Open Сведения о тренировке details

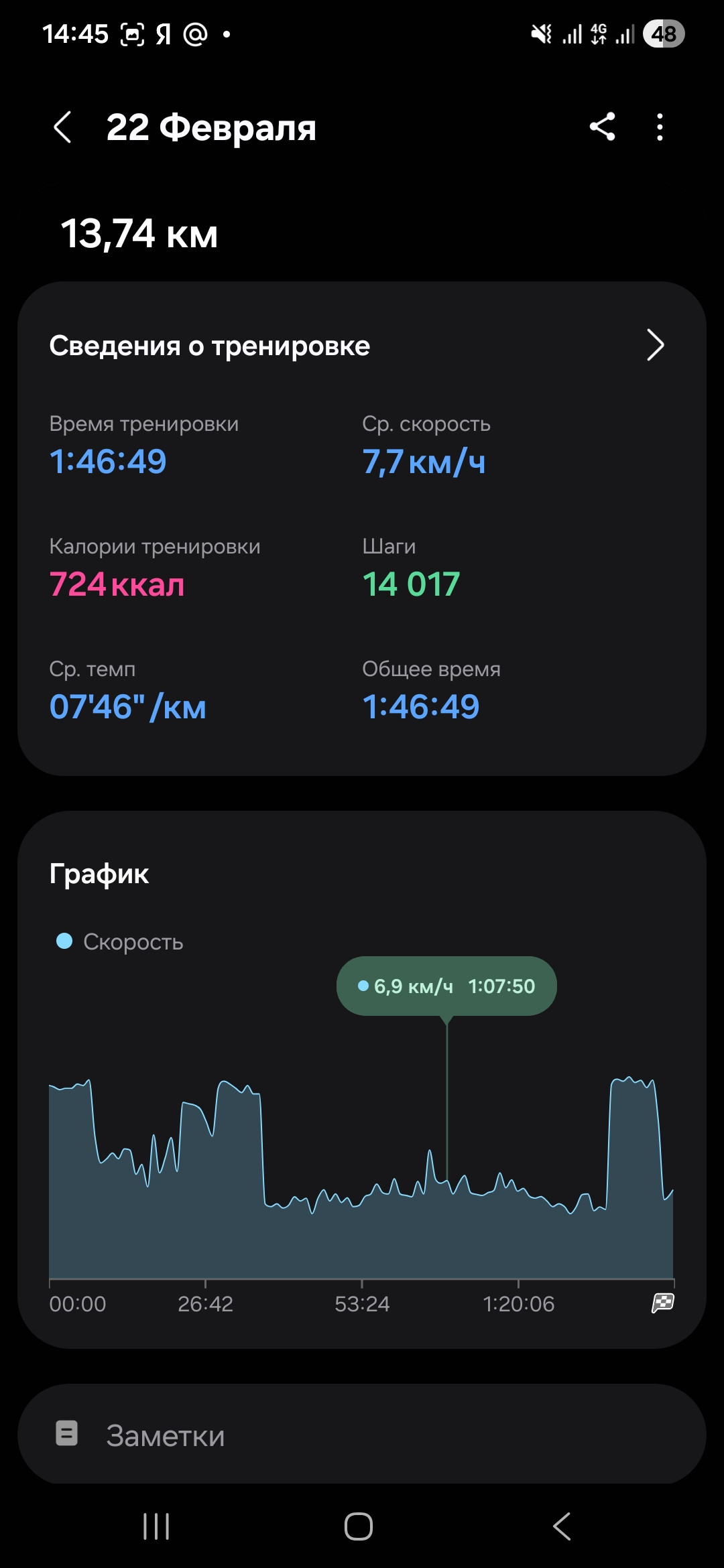tap(361, 346)
